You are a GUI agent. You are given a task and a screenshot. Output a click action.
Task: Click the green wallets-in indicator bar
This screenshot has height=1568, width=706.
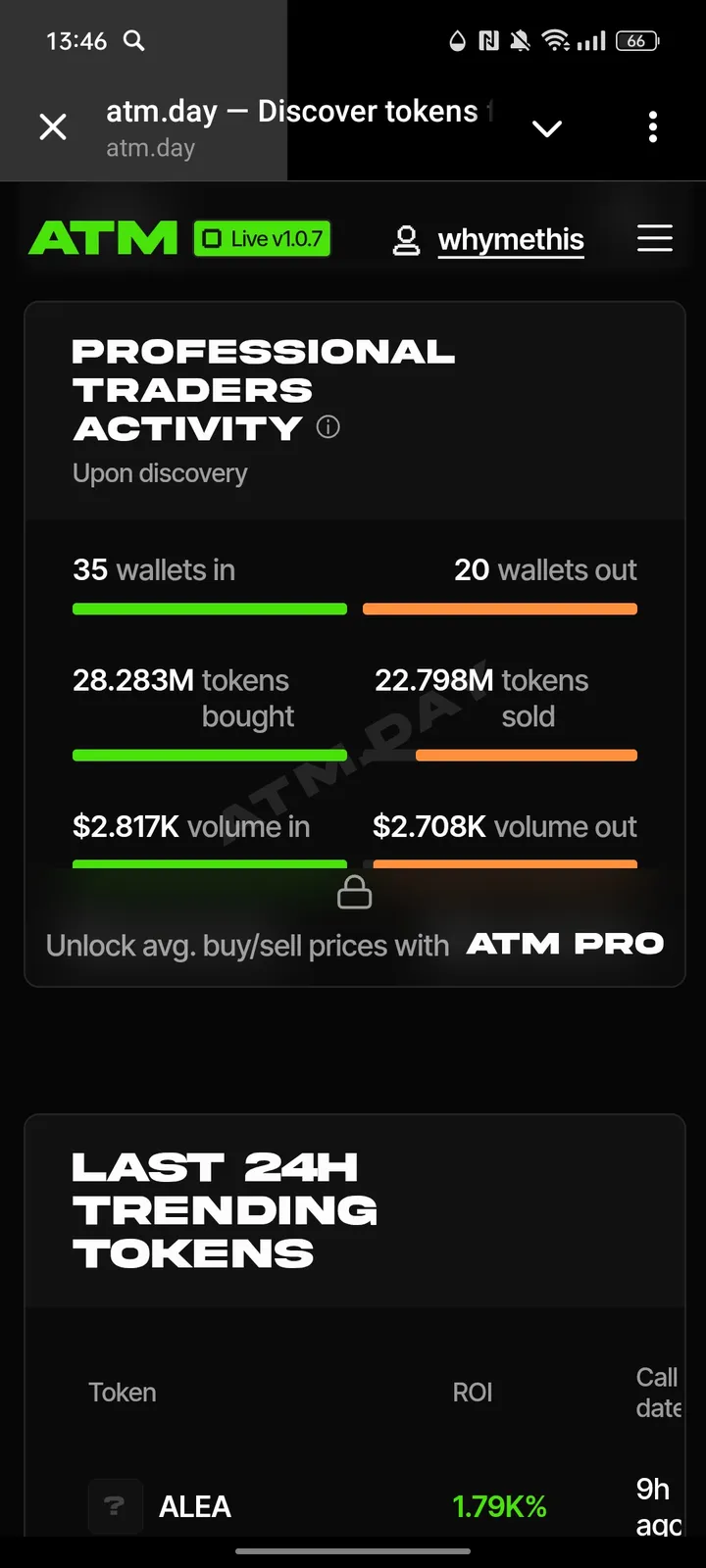(209, 609)
